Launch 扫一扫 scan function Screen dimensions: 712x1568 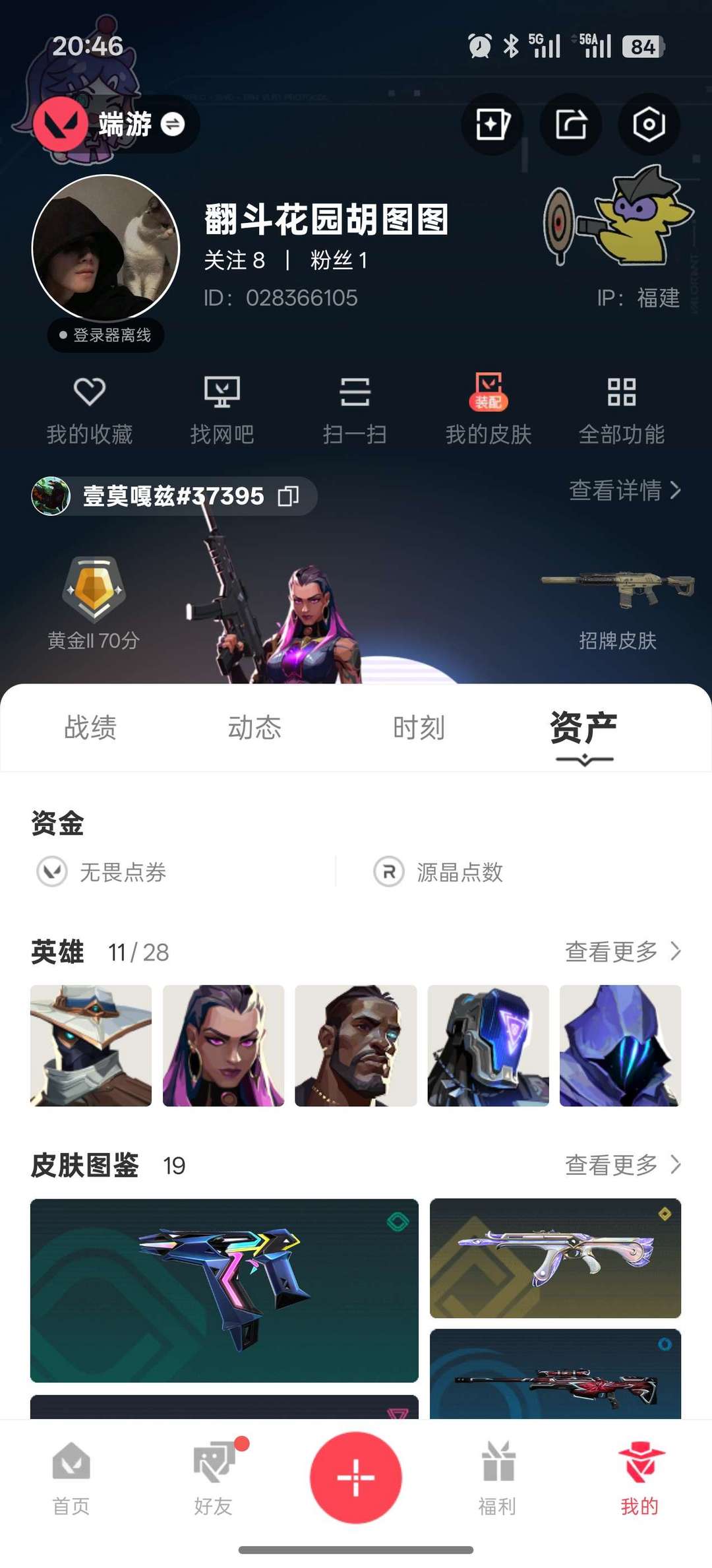356,406
